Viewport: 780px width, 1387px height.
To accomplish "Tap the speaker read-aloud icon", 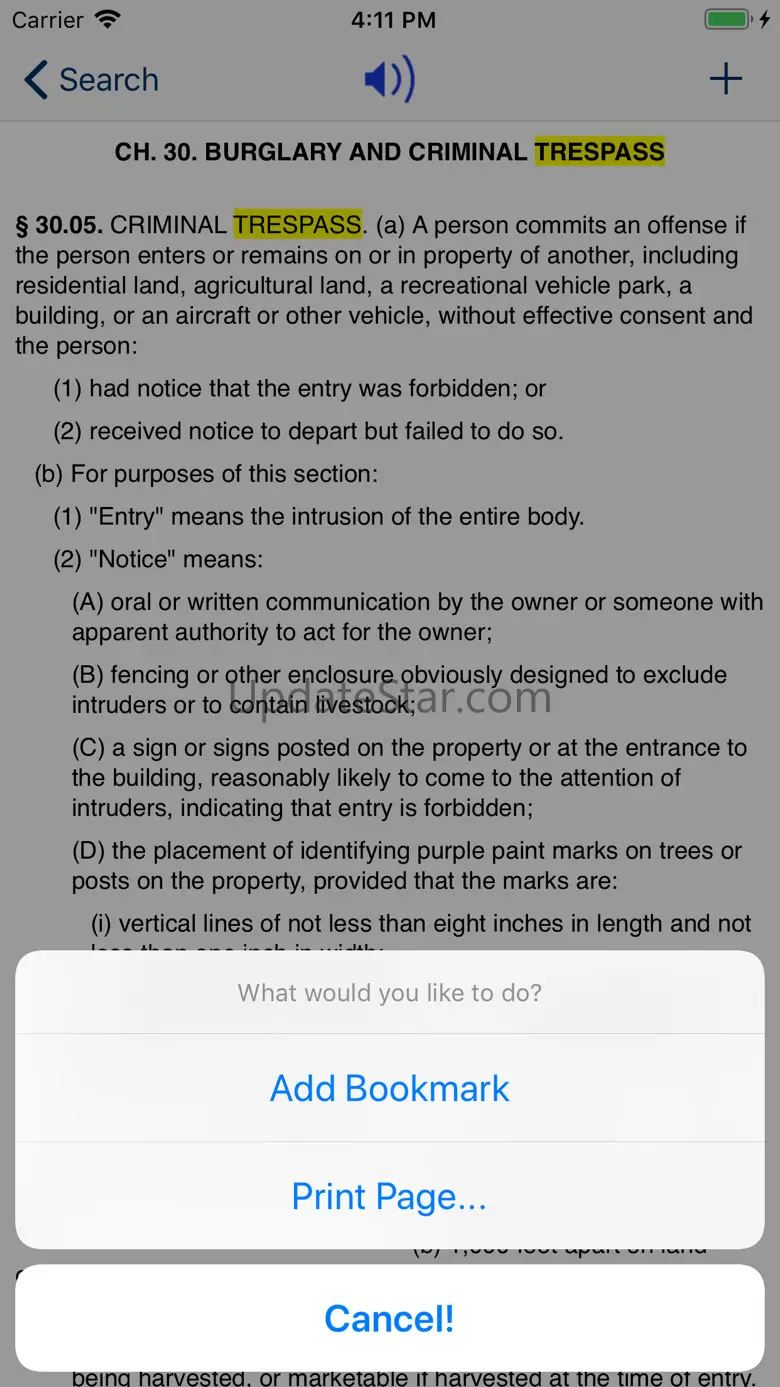I will point(389,80).
